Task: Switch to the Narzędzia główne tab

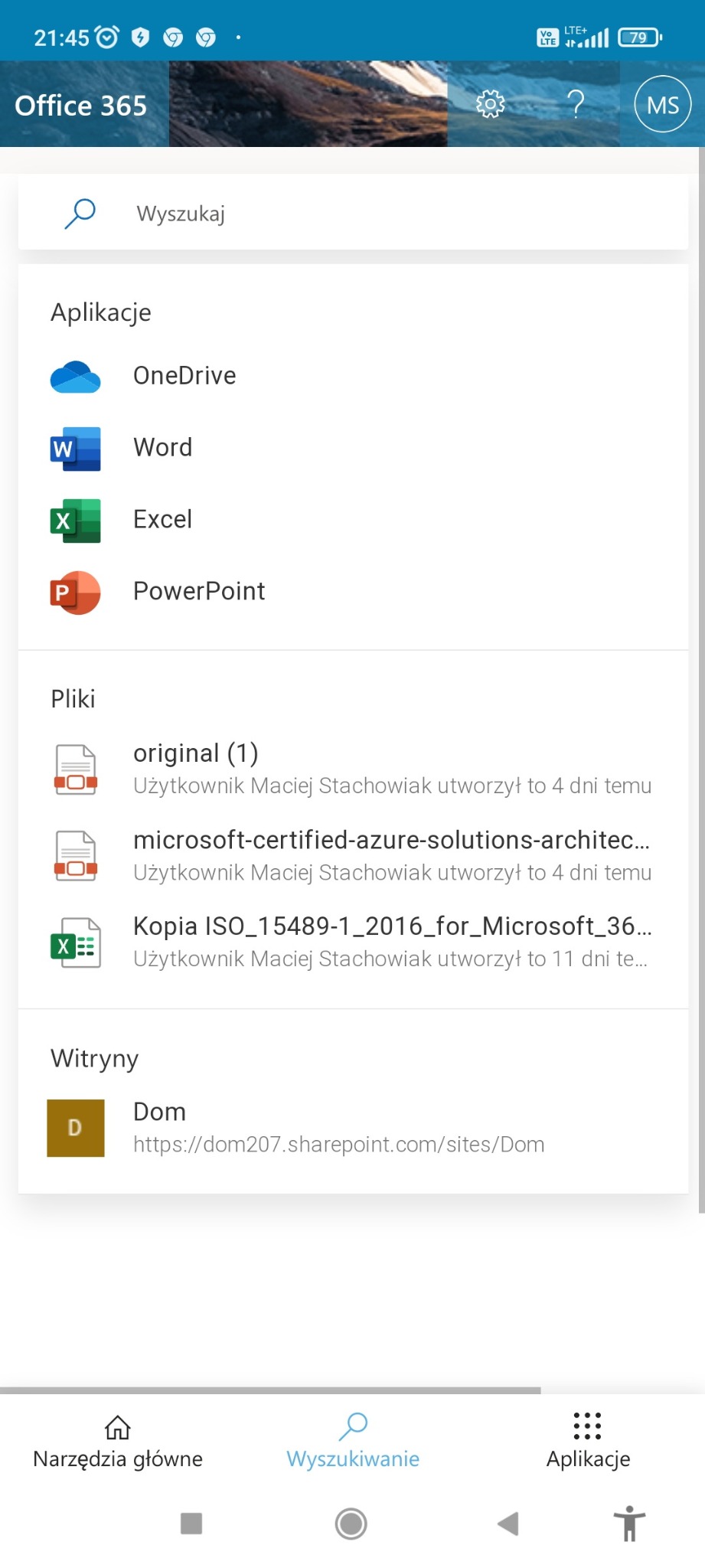Action: [x=116, y=1439]
